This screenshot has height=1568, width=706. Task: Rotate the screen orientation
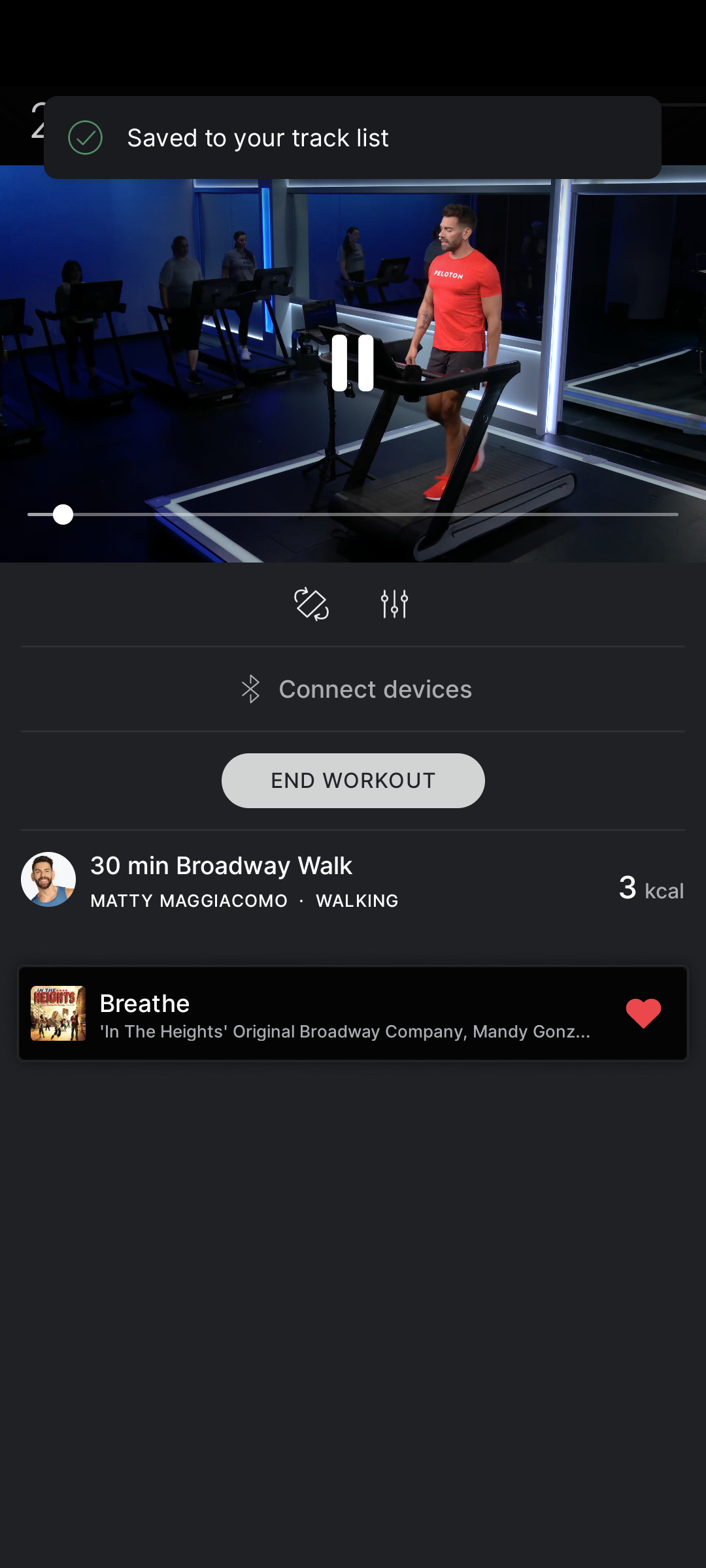coord(311,604)
